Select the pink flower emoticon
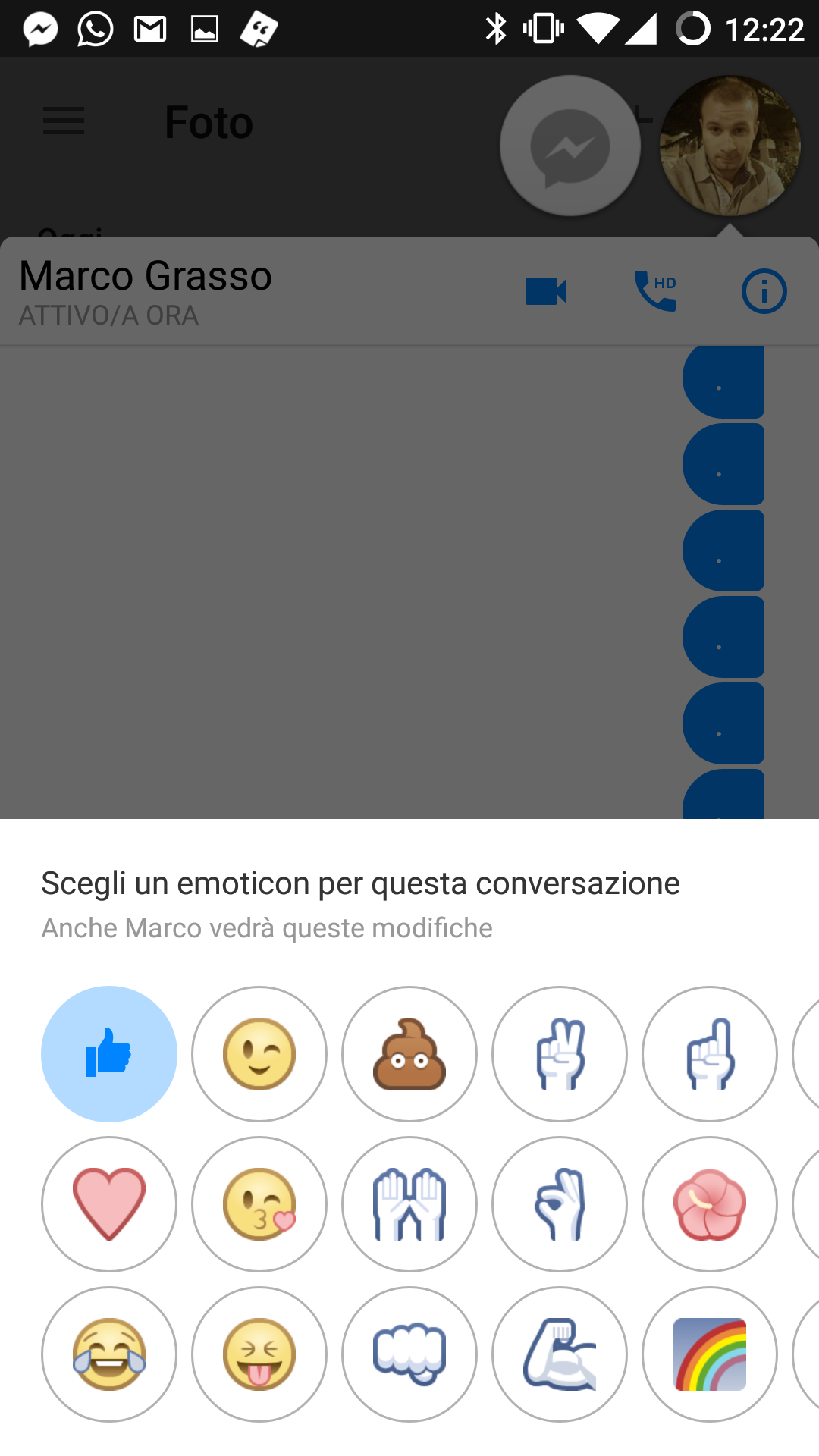Screen dimensions: 819x1456 pyautogui.click(x=710, y=1203)
